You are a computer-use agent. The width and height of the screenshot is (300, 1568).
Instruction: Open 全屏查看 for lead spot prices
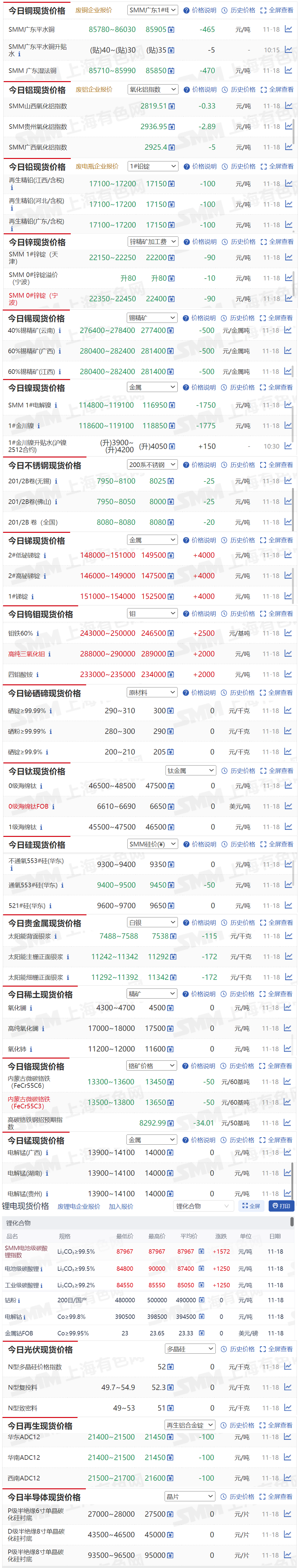pos(277,166)
